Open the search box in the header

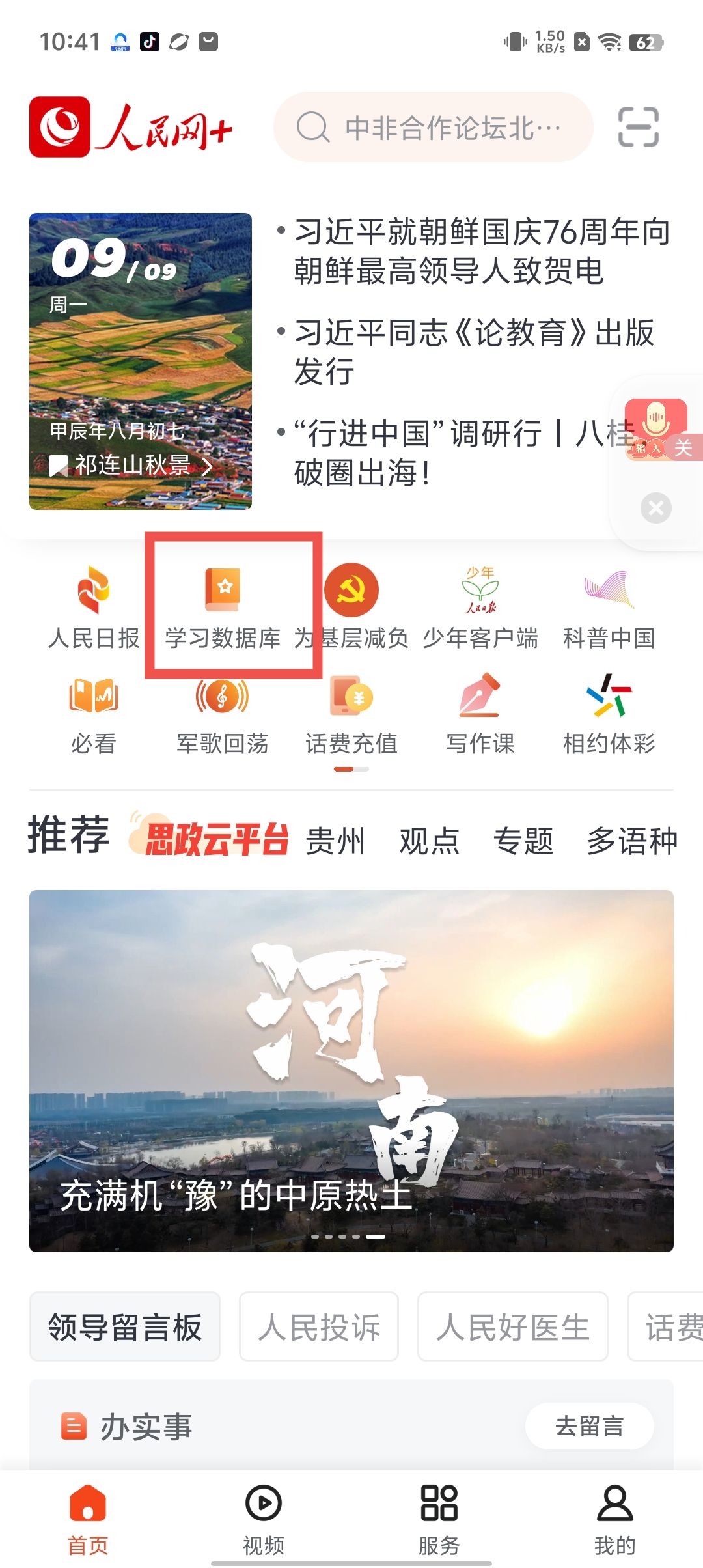[x=433, y=127]
